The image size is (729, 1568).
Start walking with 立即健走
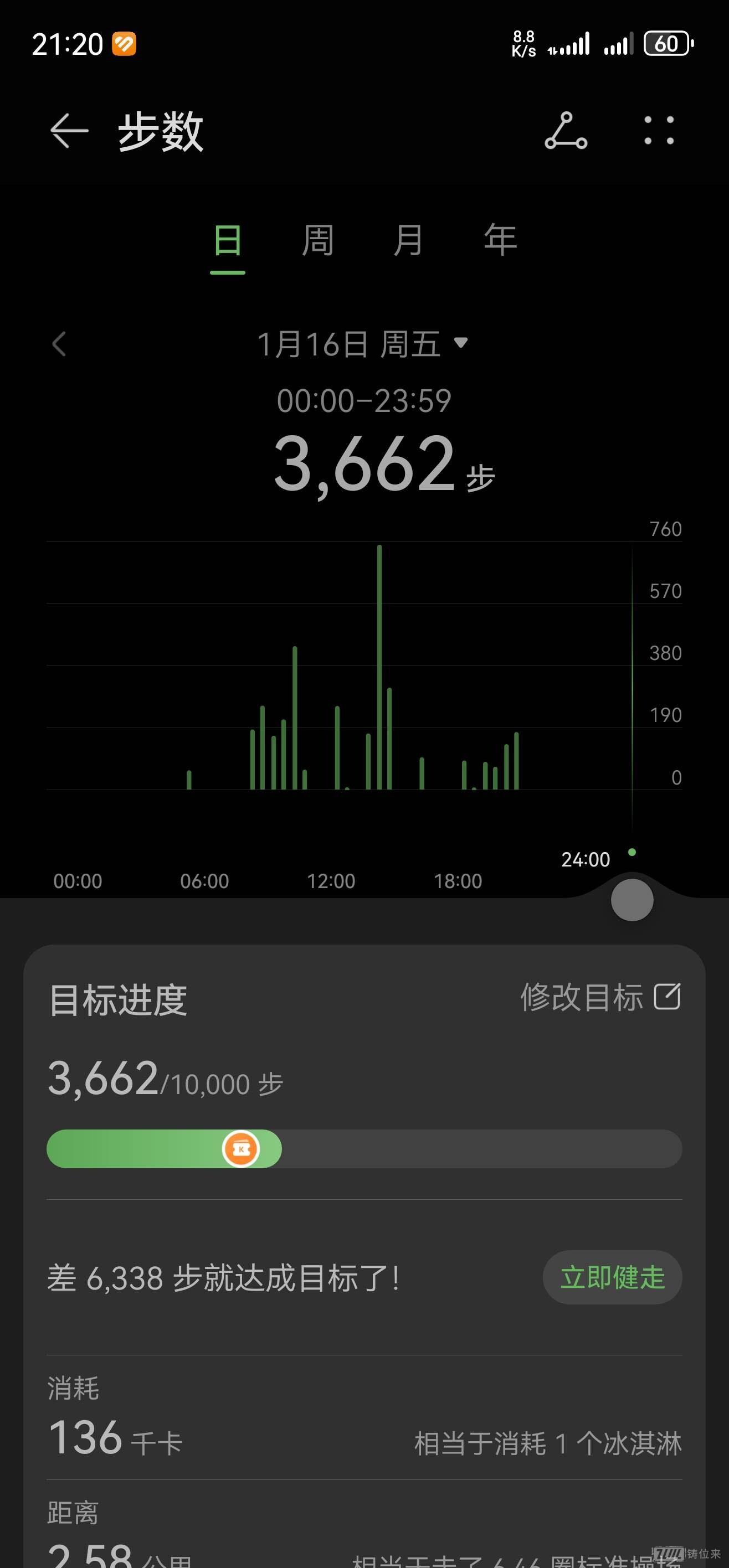(x=612, y=1277)
